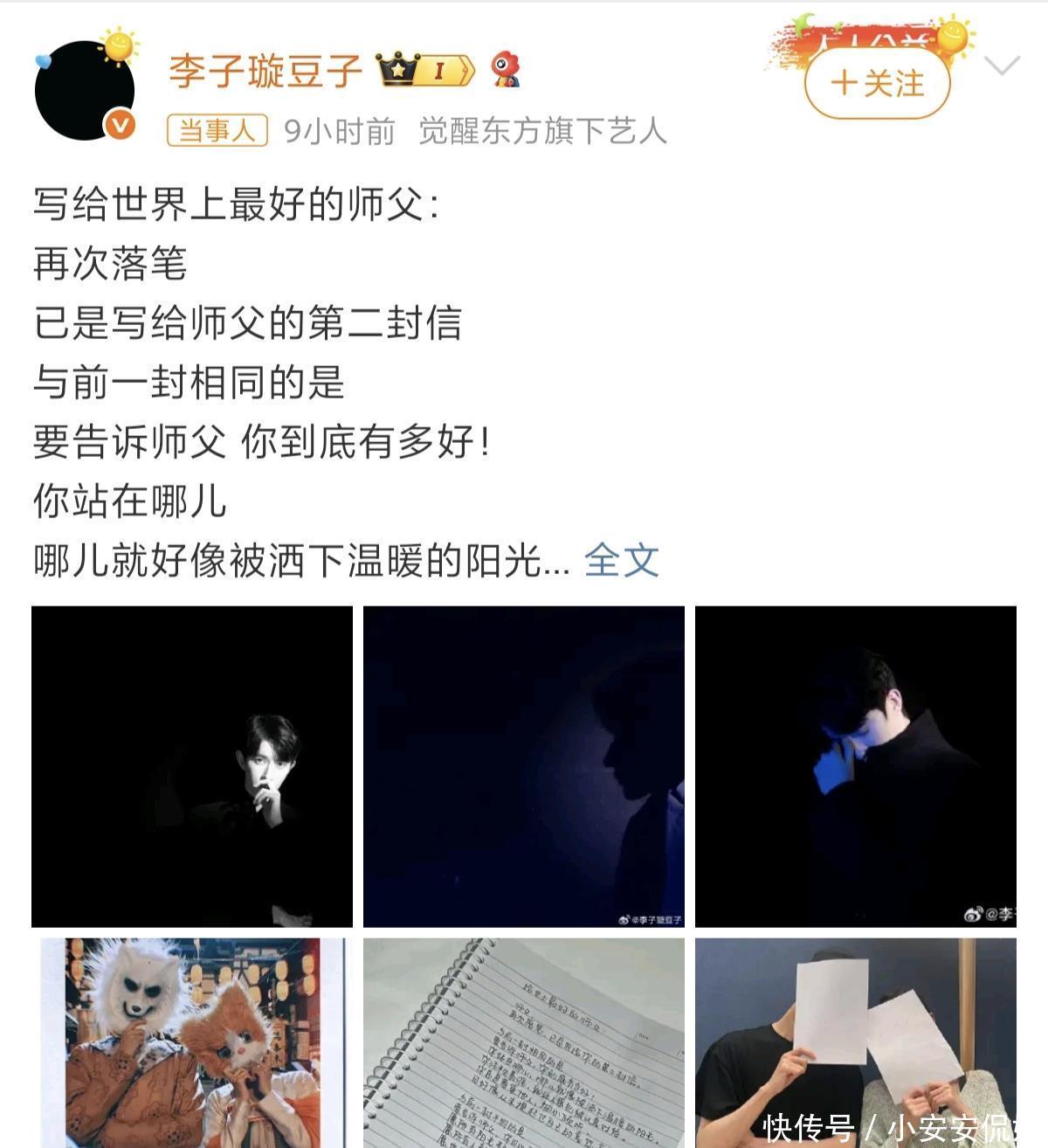
Task: Open the blue-lit covered face photo
Action: pyautogui.click(x=856, y=766)
